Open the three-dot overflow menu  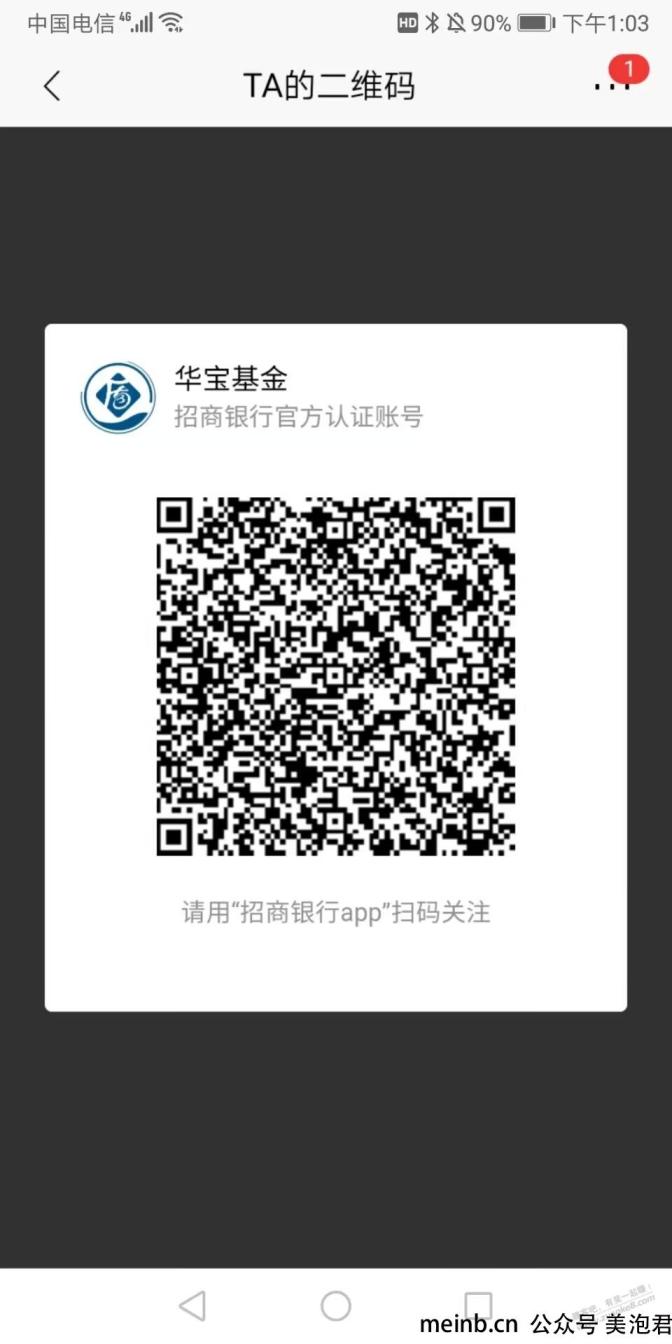pos(609,86)
